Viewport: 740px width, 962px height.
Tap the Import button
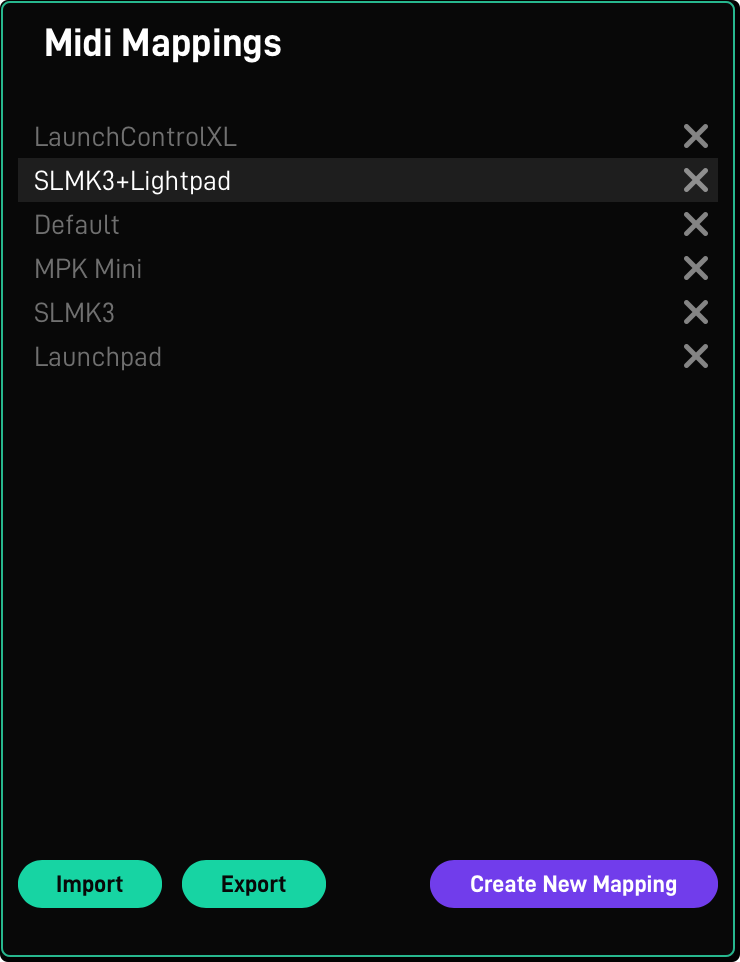90,884
